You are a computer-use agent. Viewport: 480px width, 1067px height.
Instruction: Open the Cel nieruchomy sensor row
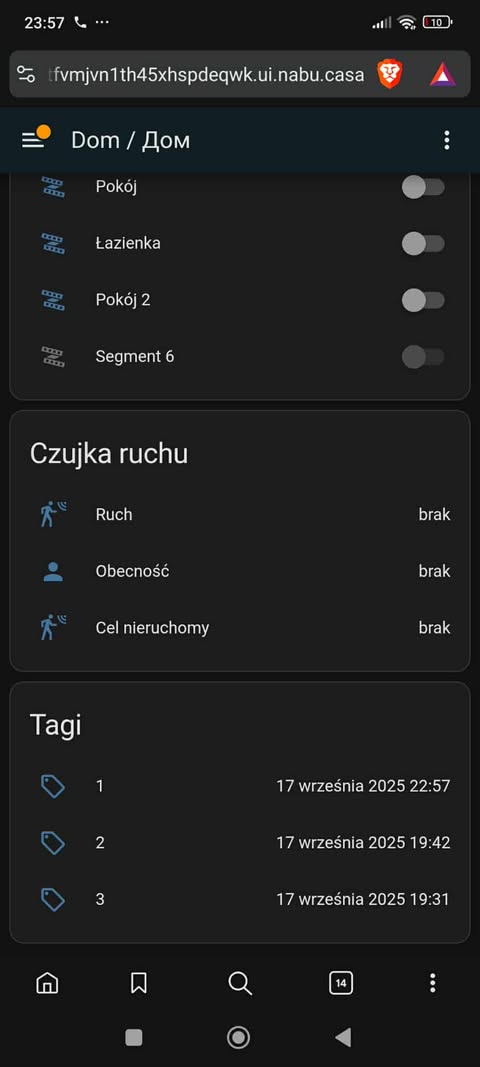pos(240,627)
